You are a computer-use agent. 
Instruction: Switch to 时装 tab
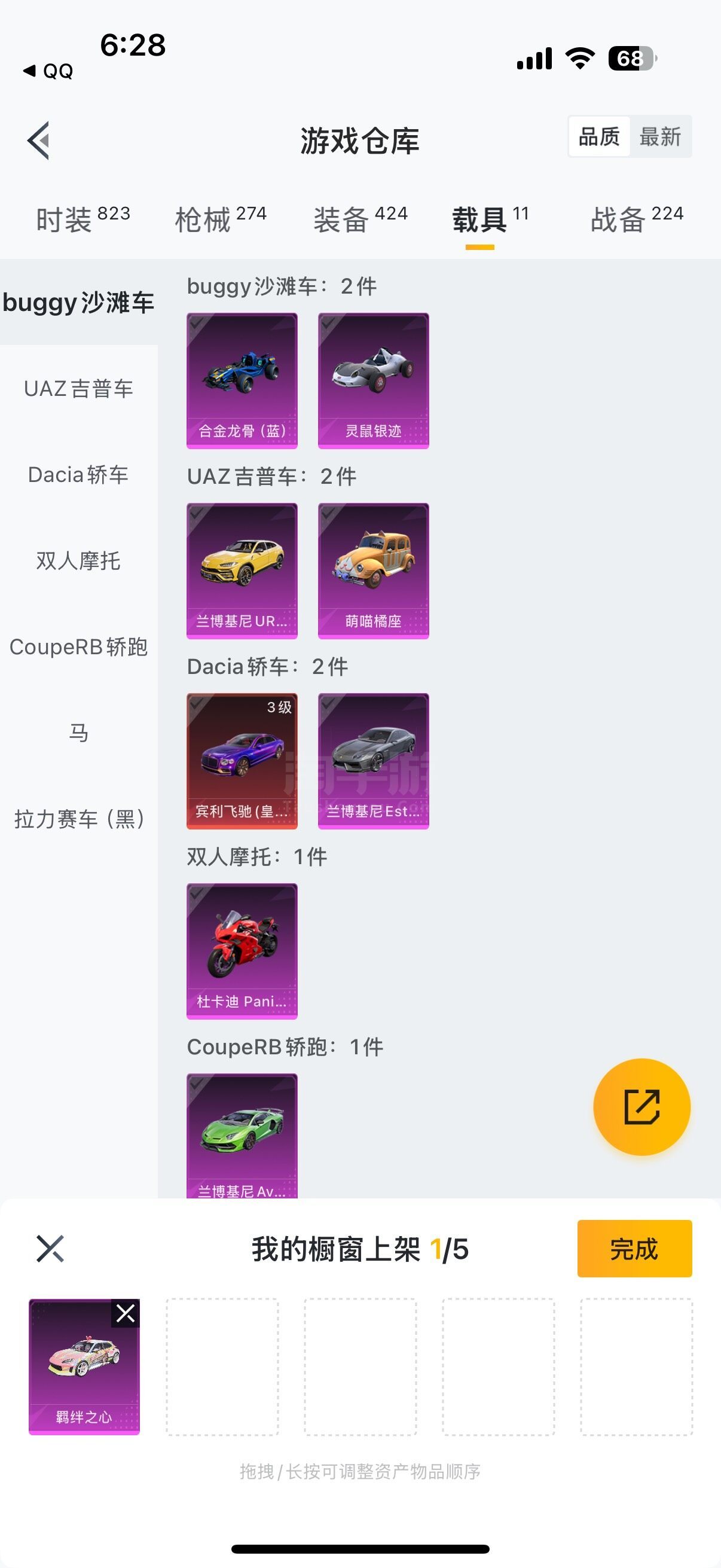coord(83,219)
